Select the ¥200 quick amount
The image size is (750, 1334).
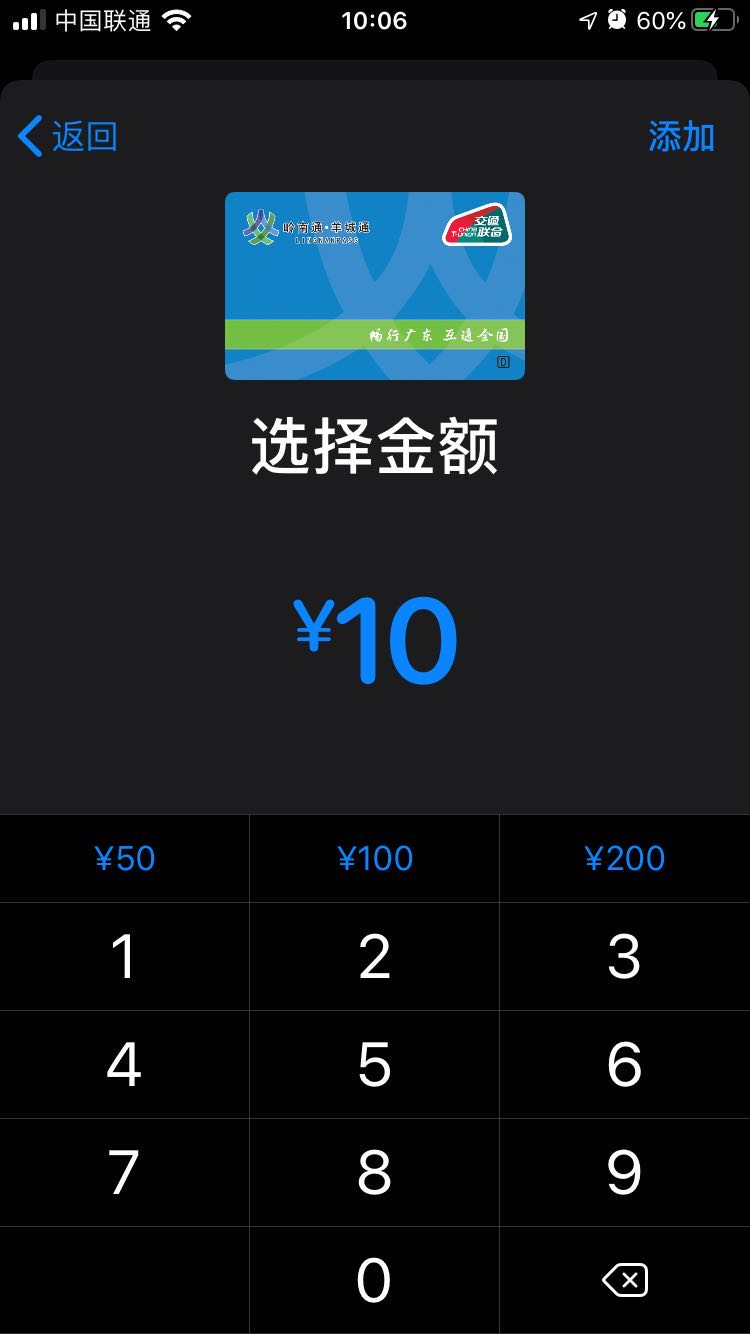[x=625, y=858]
